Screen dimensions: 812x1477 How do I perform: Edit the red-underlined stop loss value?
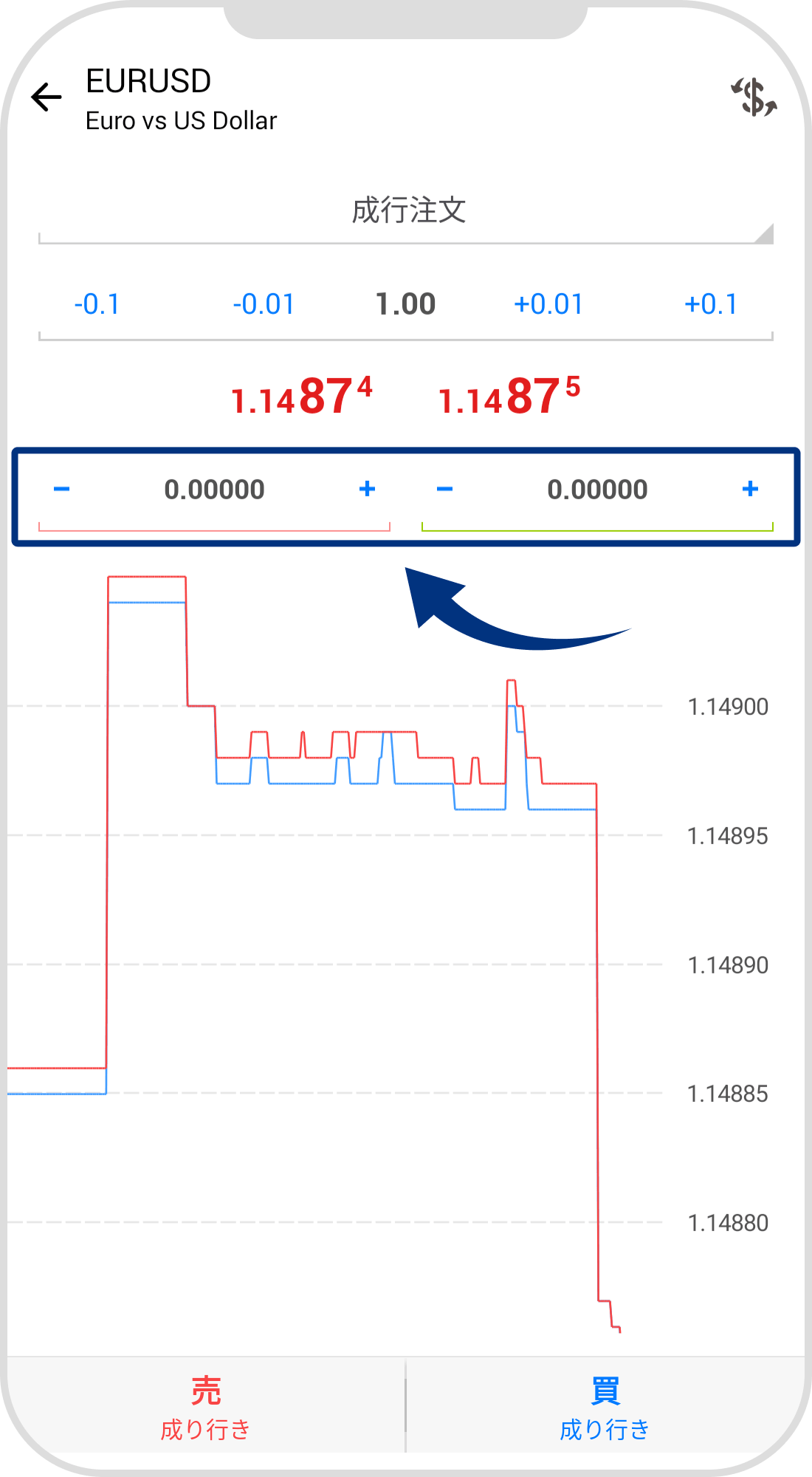tap(214, 490)
